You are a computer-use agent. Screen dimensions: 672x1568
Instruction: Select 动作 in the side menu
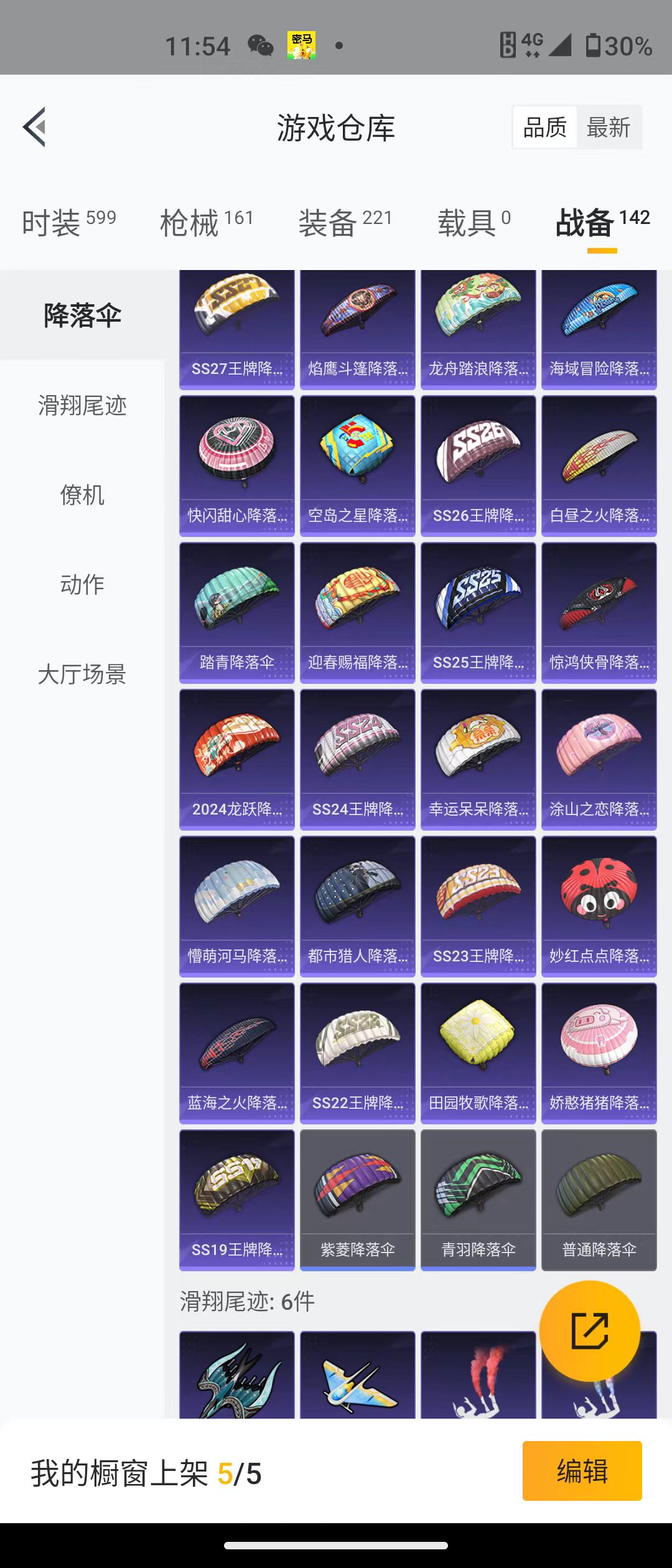pos(82,585)
